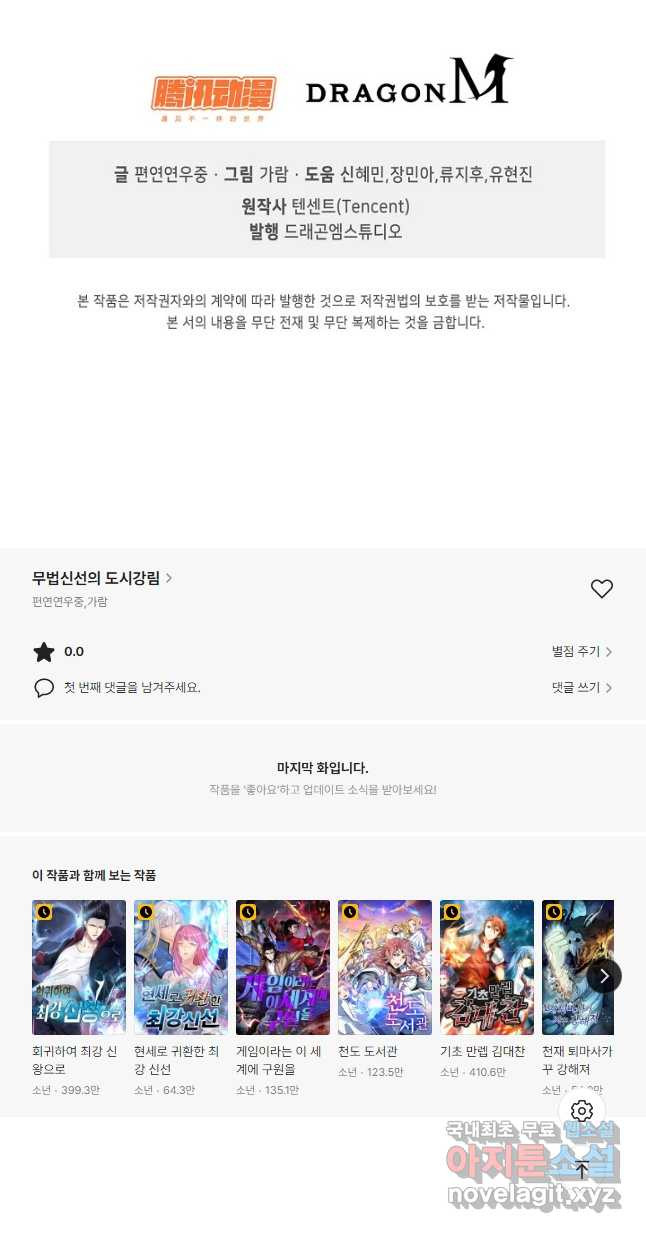
Task: Open the recommended title 천도 도서관
Action: pos(385,967)
